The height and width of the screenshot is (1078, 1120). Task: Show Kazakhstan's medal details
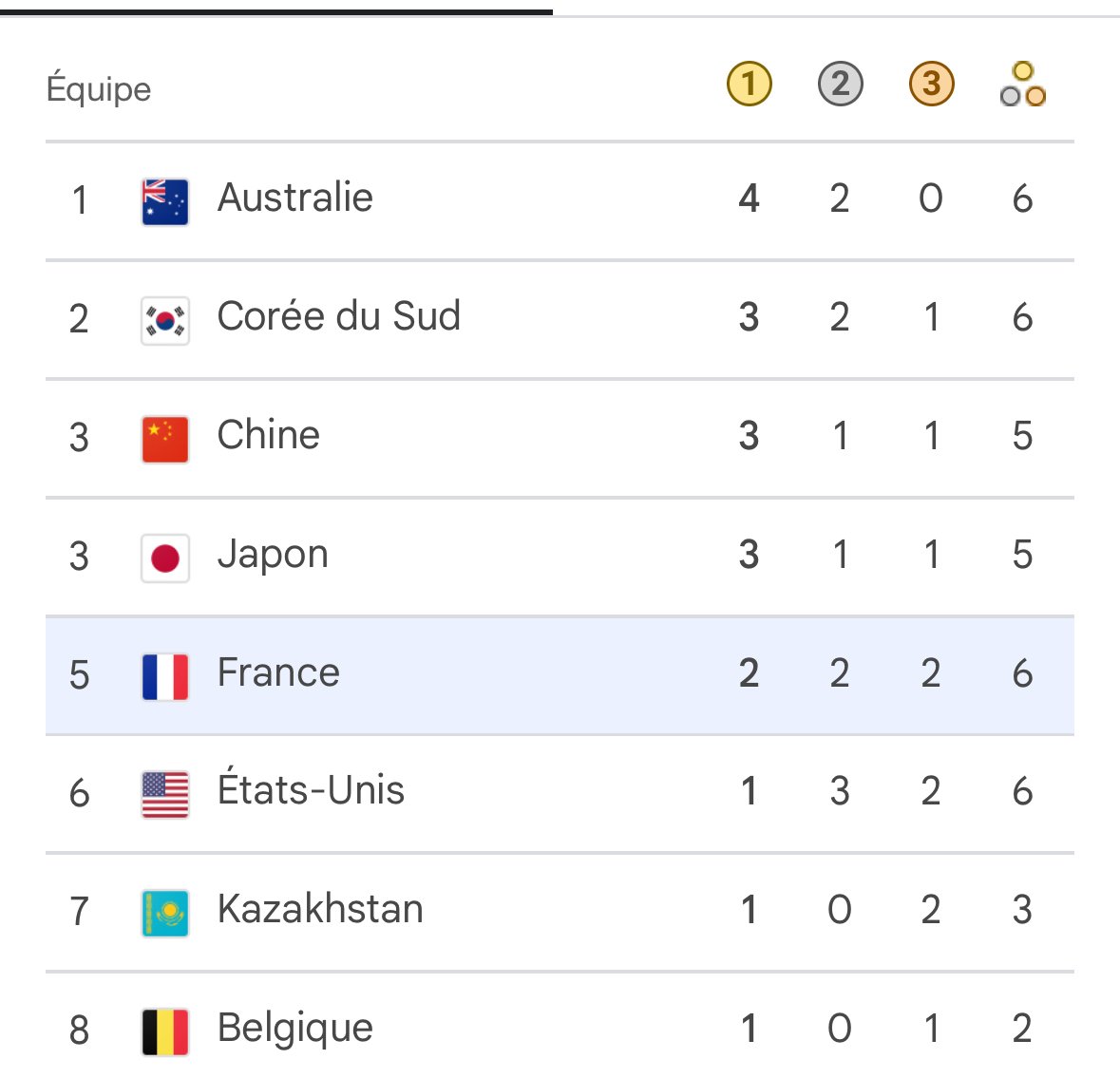pyautogui.click(x=320, y=910)
